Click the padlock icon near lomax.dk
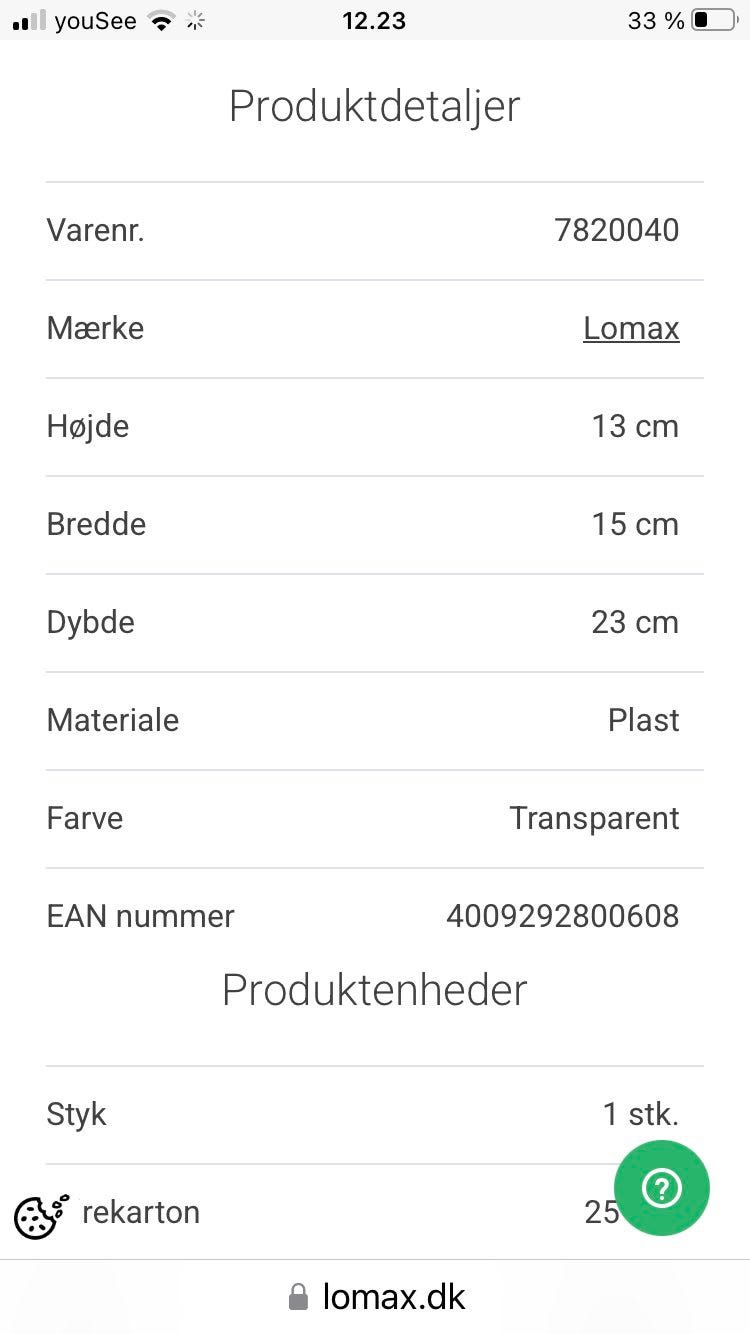Screen dimensions: 750x1334 pyautogui.click(x=298, y=1296)
